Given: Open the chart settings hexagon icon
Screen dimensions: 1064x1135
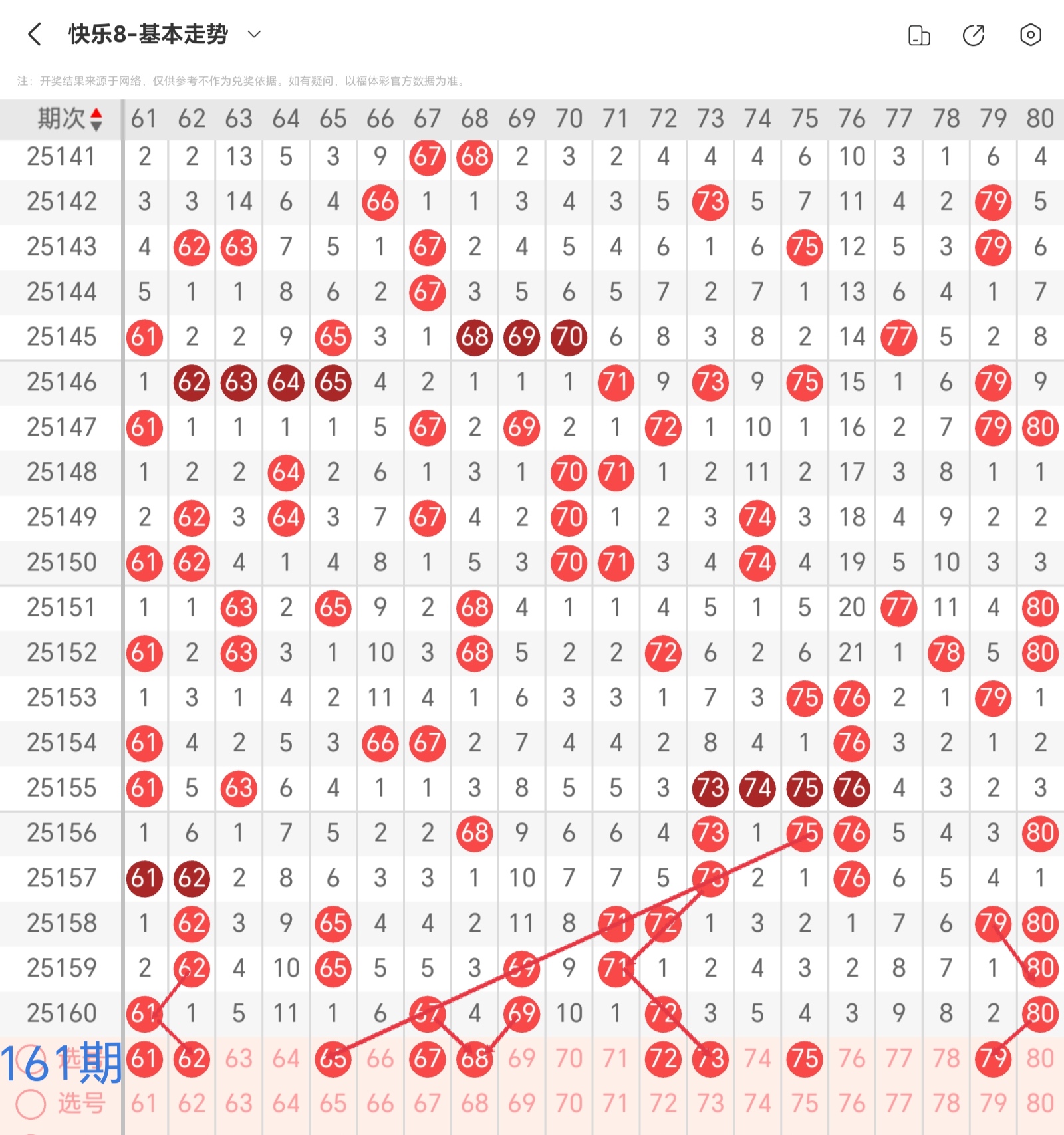Looking at the screenshot, I should click(x=1030, y=35).
